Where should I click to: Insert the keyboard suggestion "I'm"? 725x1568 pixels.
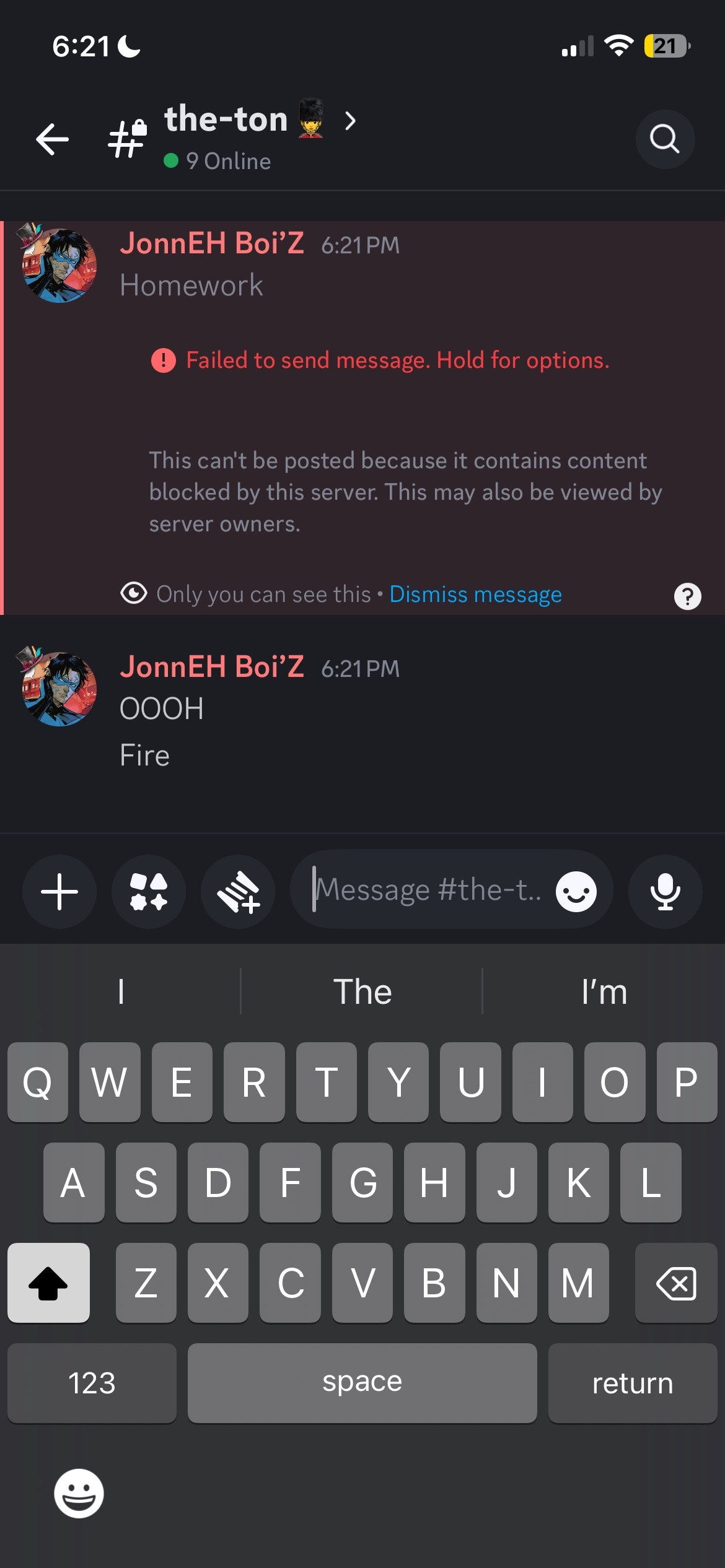click(x=604, y=991)
